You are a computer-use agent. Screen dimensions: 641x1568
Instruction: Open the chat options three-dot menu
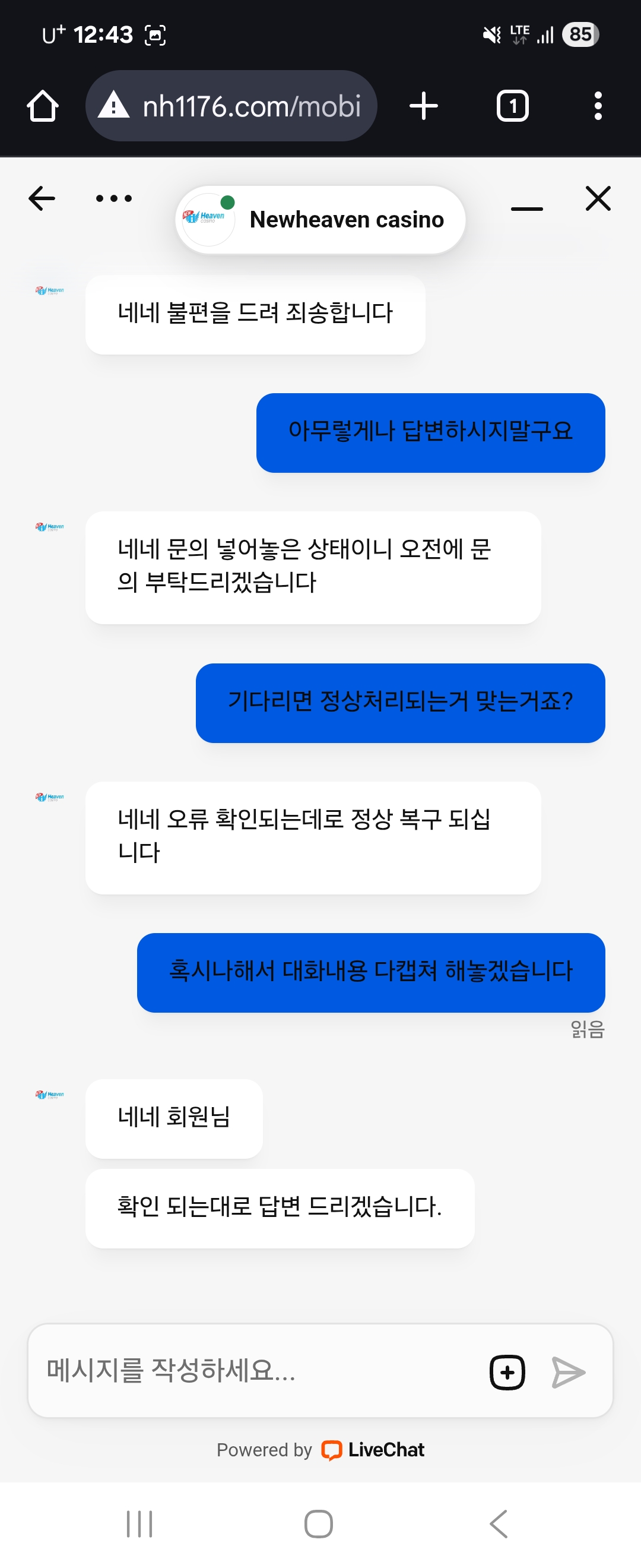[114, 198]
